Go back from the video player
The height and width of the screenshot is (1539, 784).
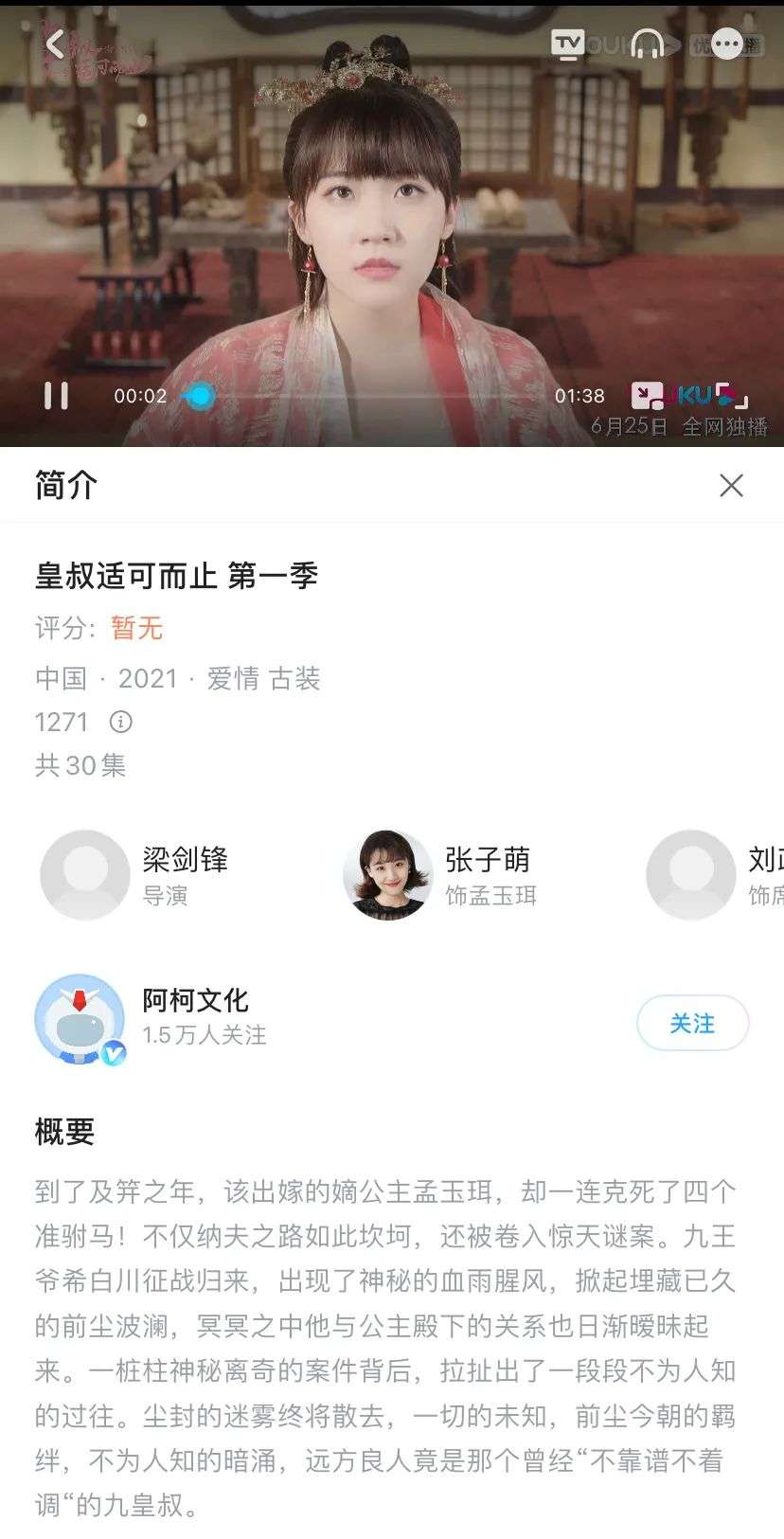coord(56,44)
